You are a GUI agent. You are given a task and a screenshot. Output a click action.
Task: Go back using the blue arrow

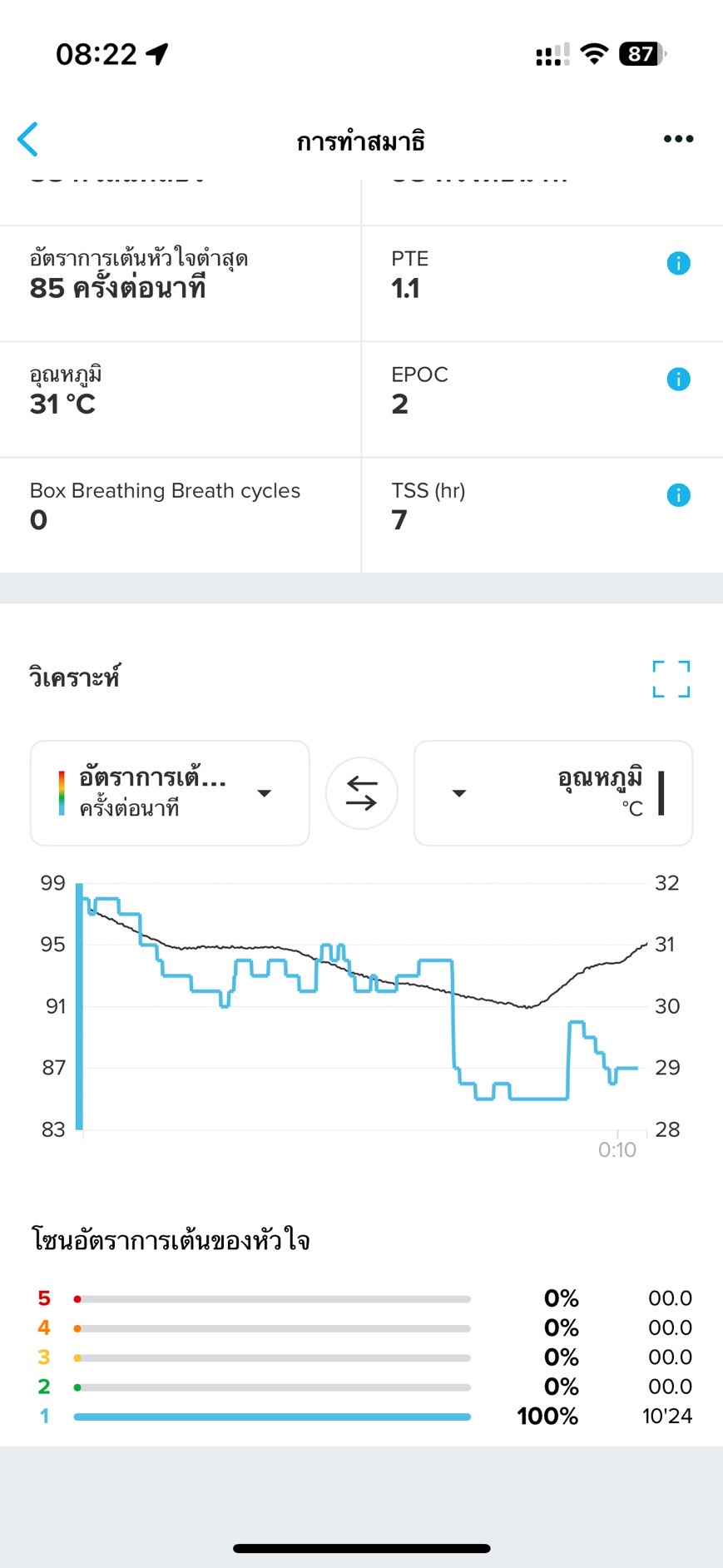click(27, 139)
